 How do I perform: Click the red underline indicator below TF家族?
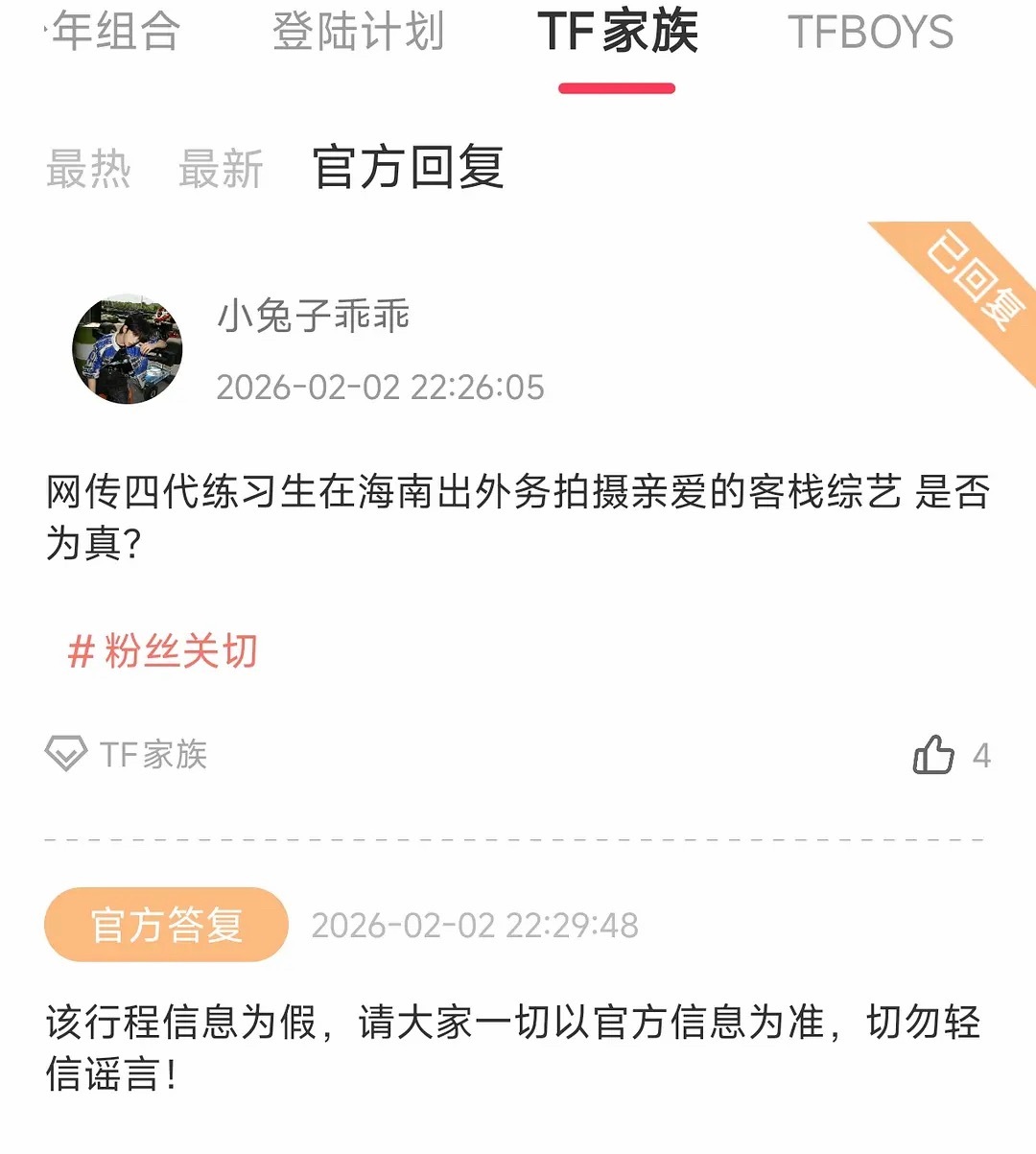tap(619, 88)
